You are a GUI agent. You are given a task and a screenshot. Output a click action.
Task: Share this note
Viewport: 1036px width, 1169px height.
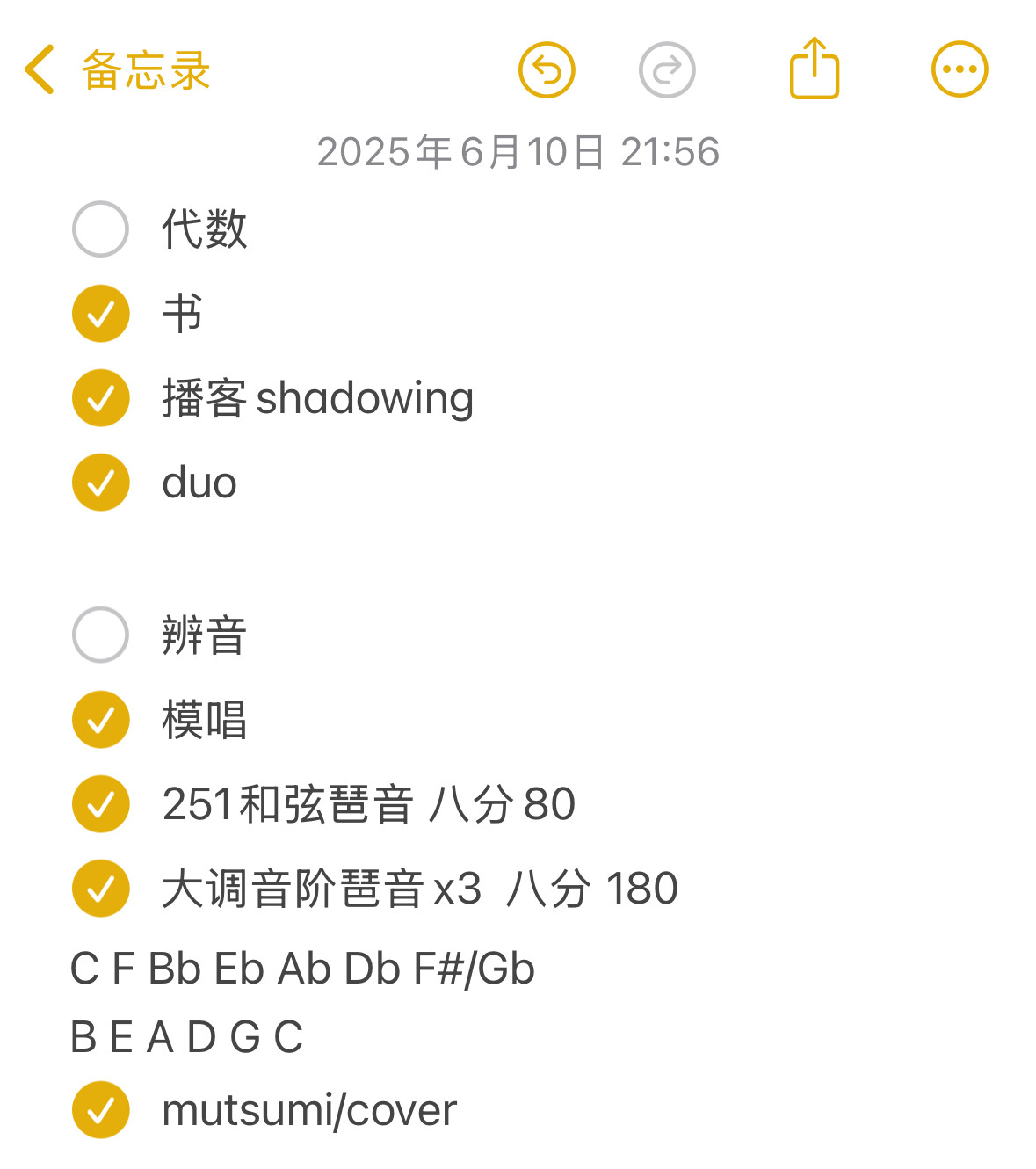coord(815,69)
